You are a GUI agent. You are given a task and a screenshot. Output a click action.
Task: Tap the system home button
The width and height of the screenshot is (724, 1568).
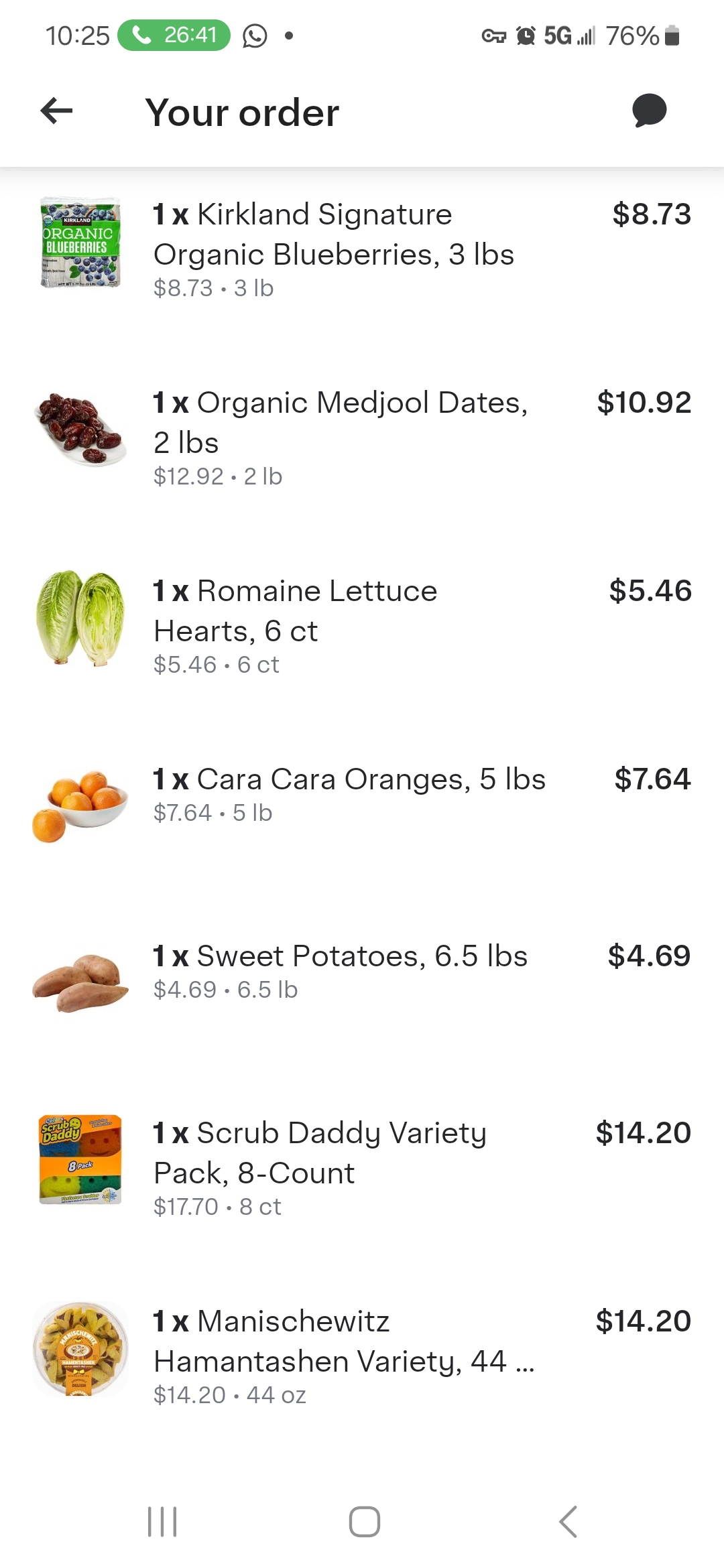[x=365, y=1521]
